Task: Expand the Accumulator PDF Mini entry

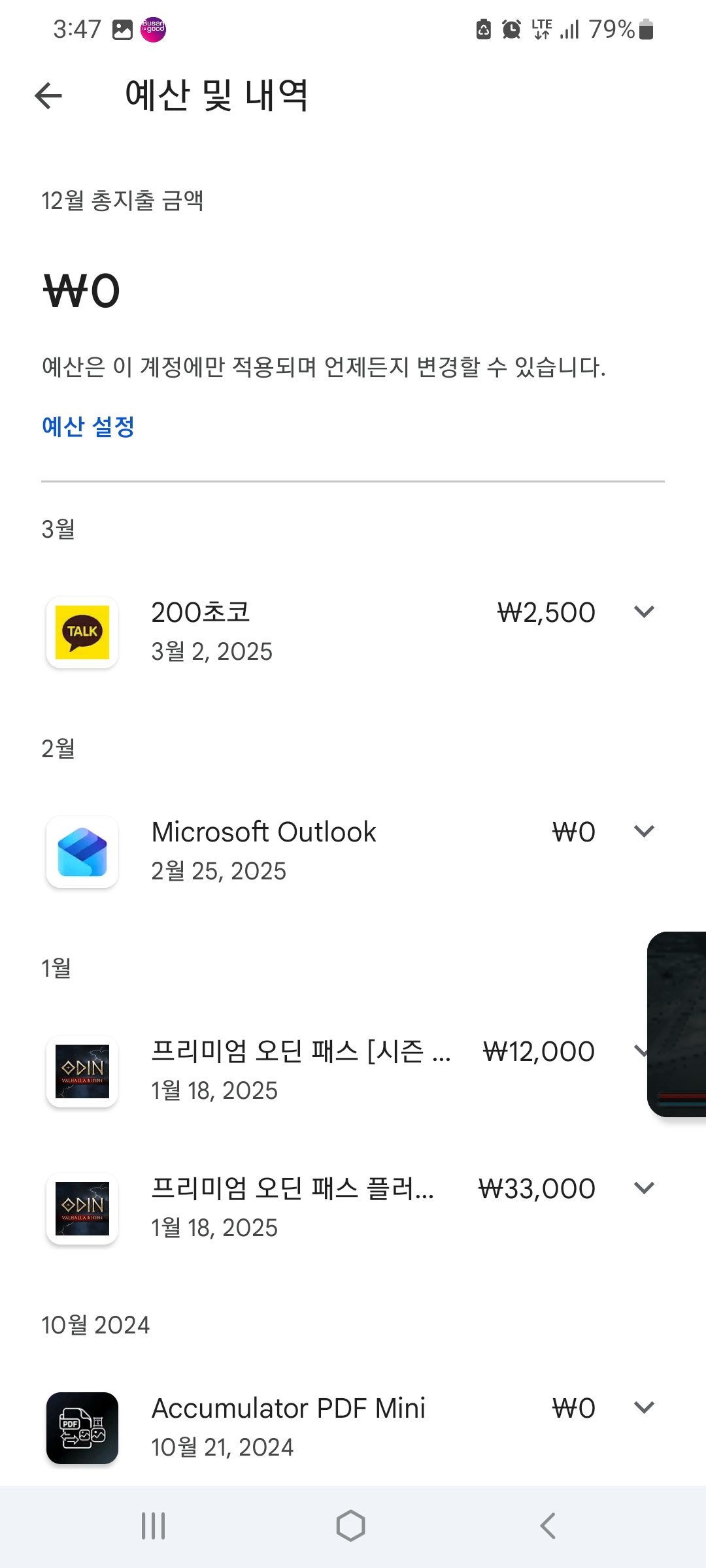Action: [644, 1408]
